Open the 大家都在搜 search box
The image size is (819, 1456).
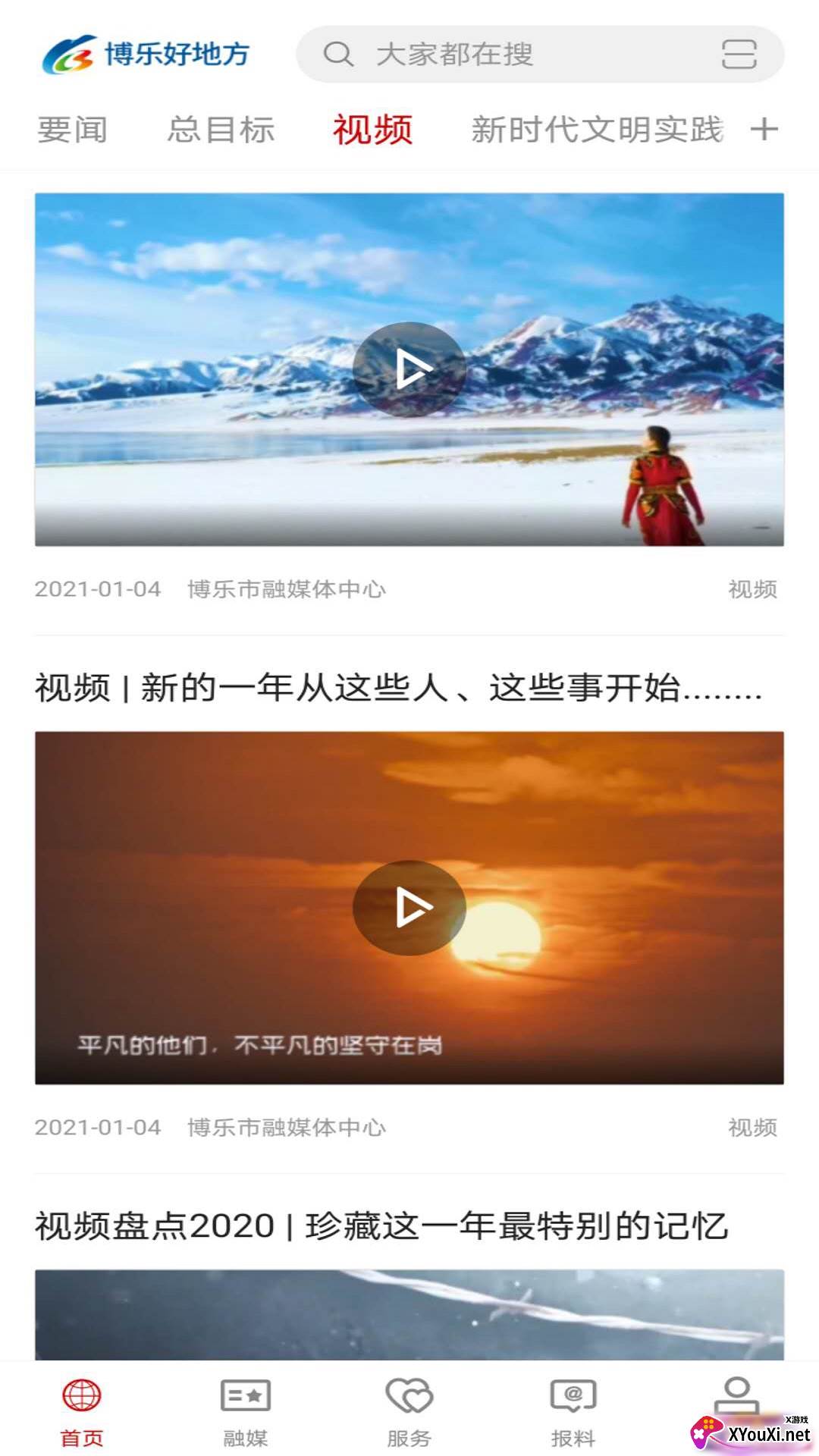(x=493, y=55)
